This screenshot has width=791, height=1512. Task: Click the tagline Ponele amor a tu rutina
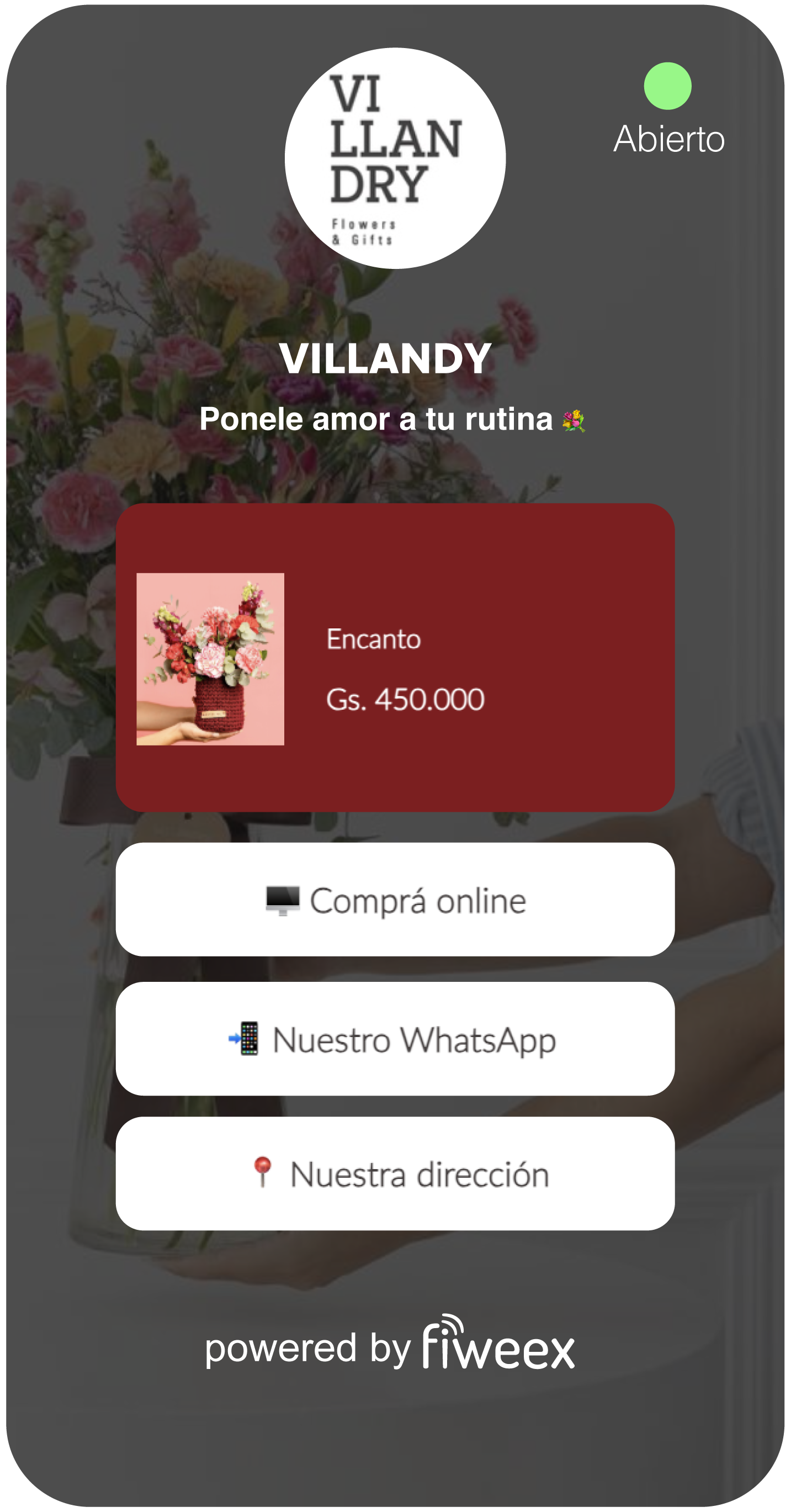pyautogui.click(x=381, y=420)
